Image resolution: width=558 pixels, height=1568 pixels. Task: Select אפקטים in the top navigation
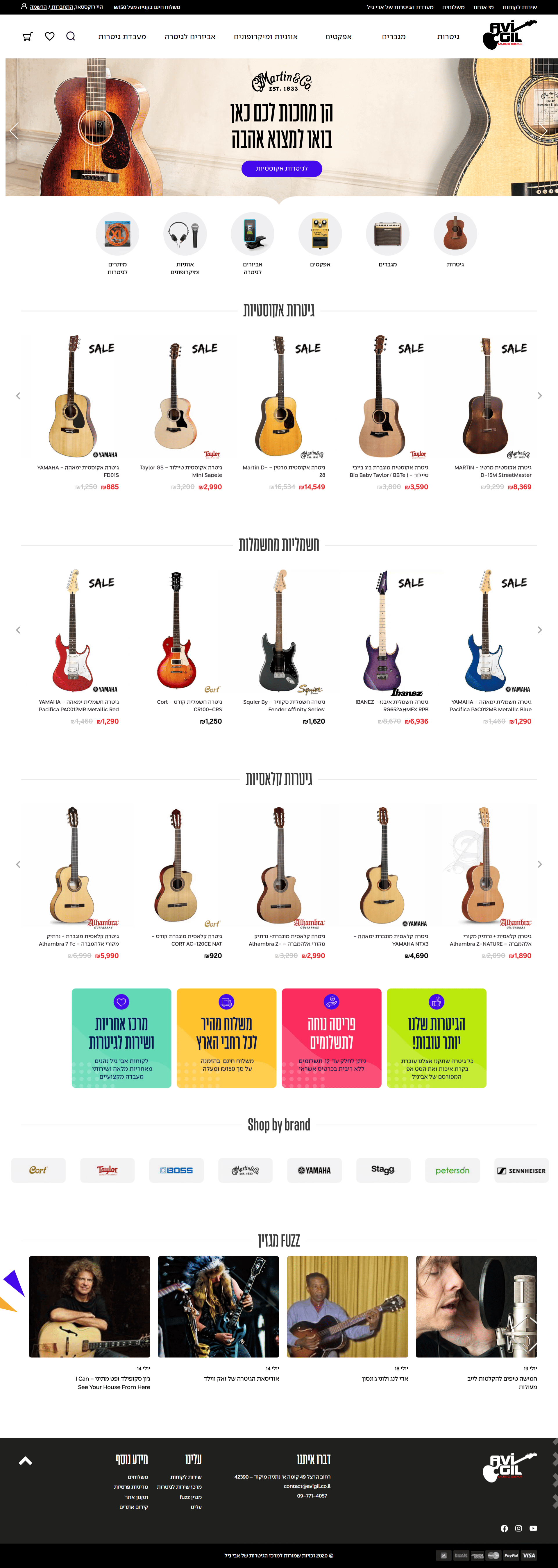click(338, 37)
